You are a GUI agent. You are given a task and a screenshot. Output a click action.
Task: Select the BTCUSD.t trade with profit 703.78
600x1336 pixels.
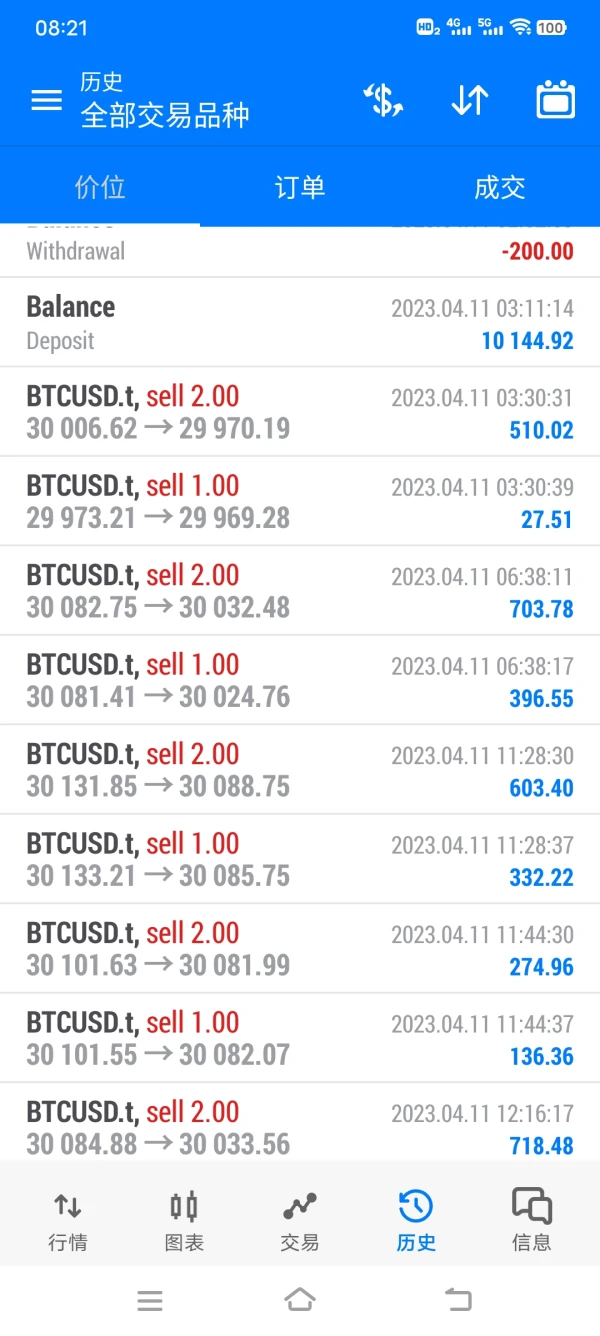click(300, 591)
